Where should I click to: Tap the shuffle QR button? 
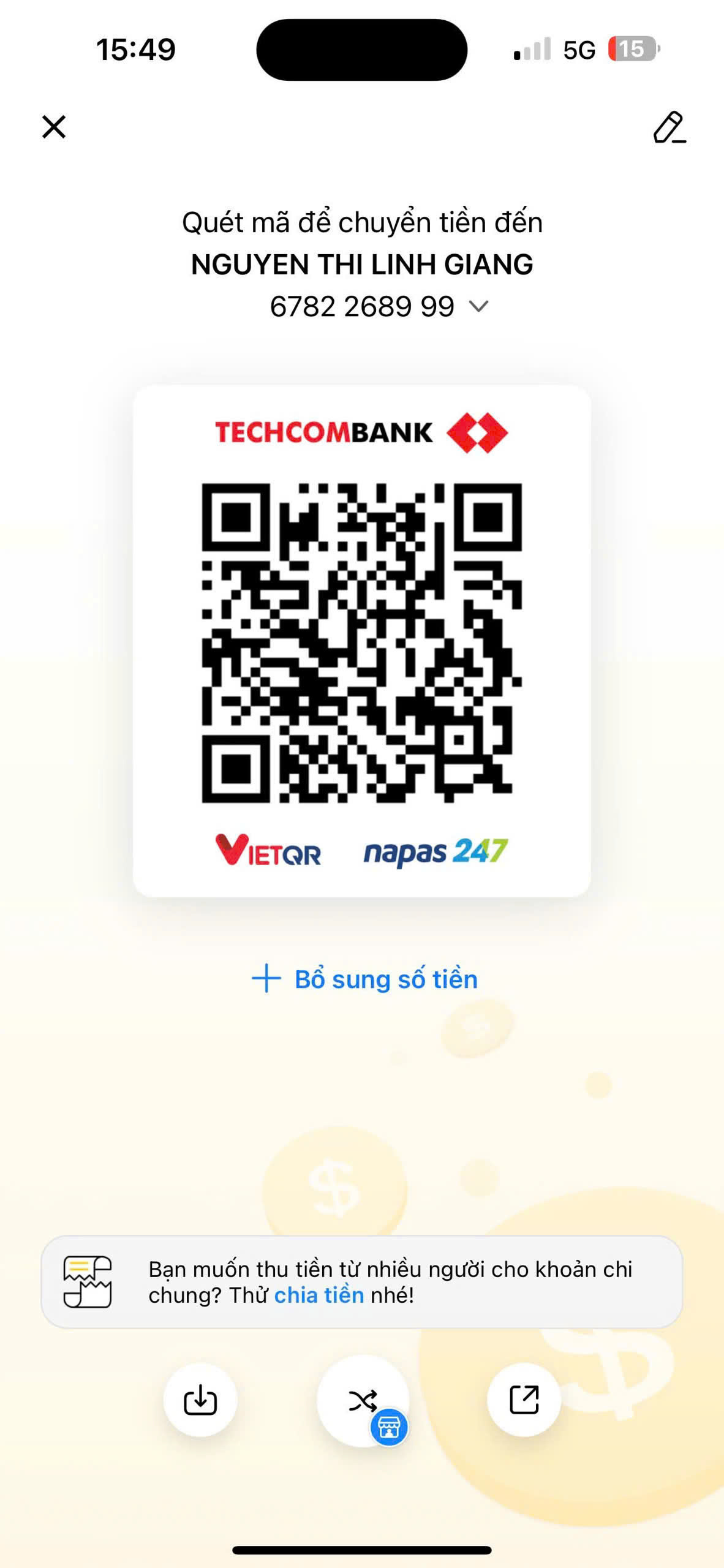click(x=363, y=1400)
